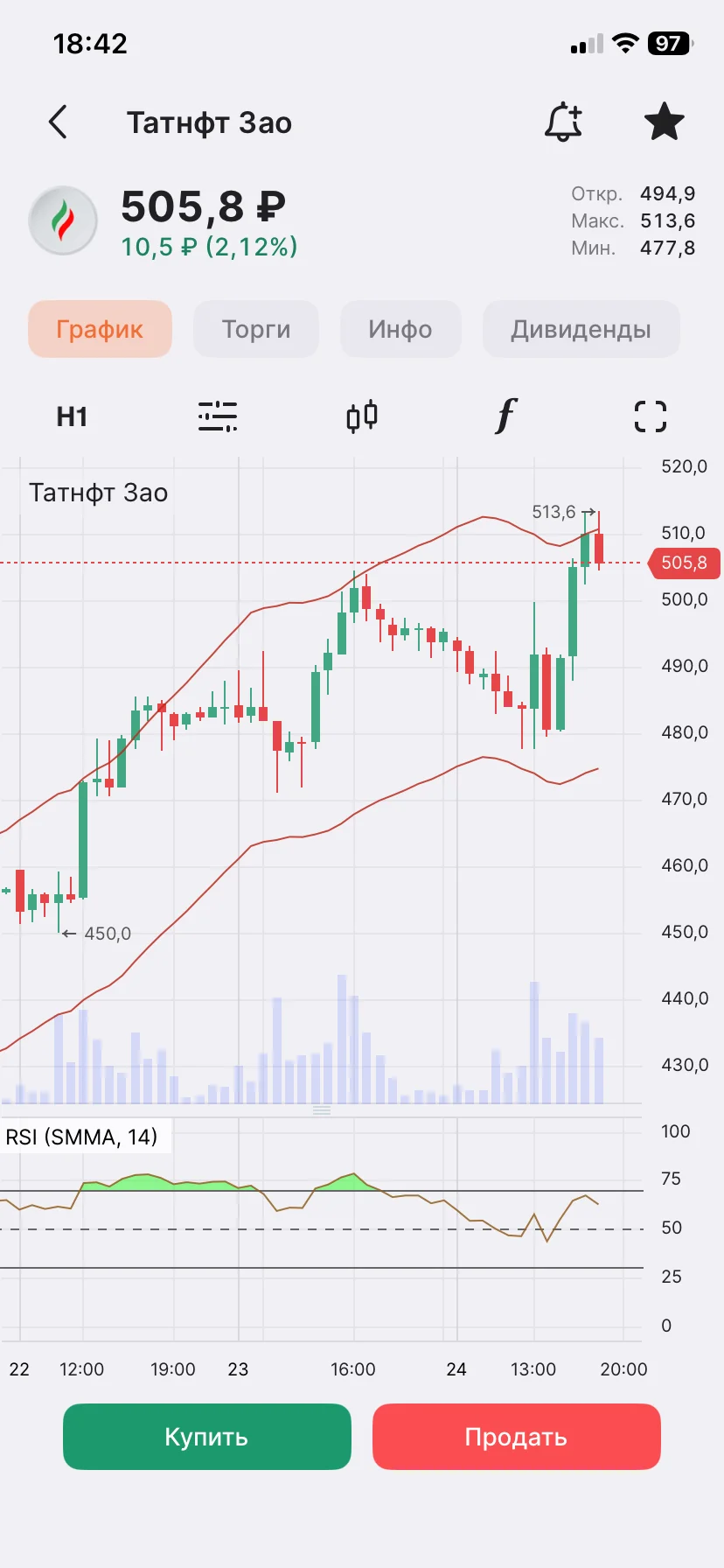Open the Инфо tab
This screenshot has width=724, height=1568.
click(400, 329)
